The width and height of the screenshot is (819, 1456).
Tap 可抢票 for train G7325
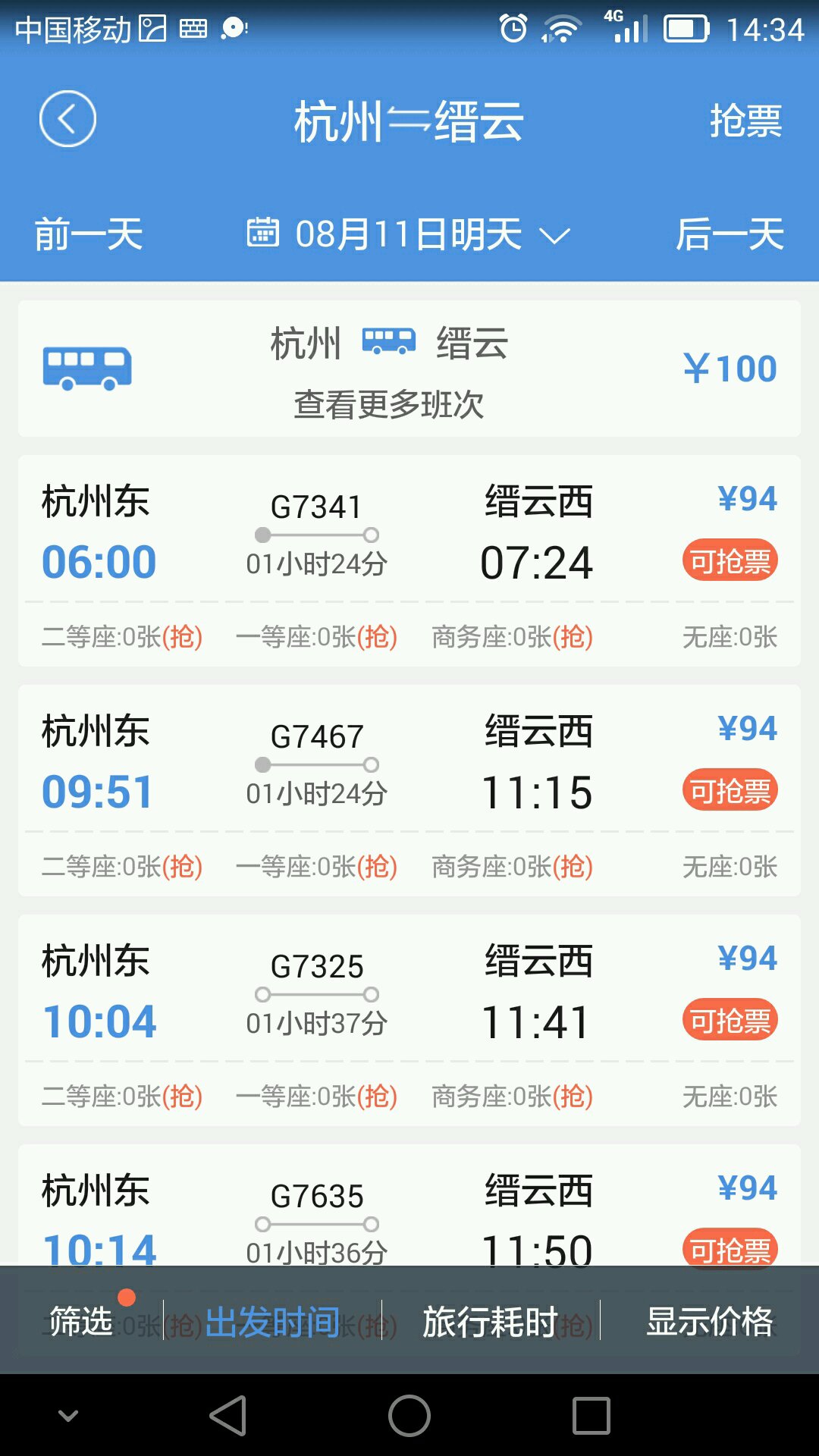[730, 1021]
